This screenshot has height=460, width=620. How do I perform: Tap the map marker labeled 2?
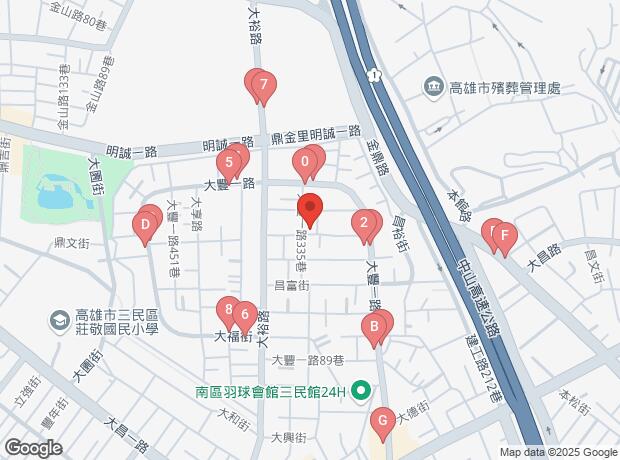pyautogui.click(x=364, y=224)
